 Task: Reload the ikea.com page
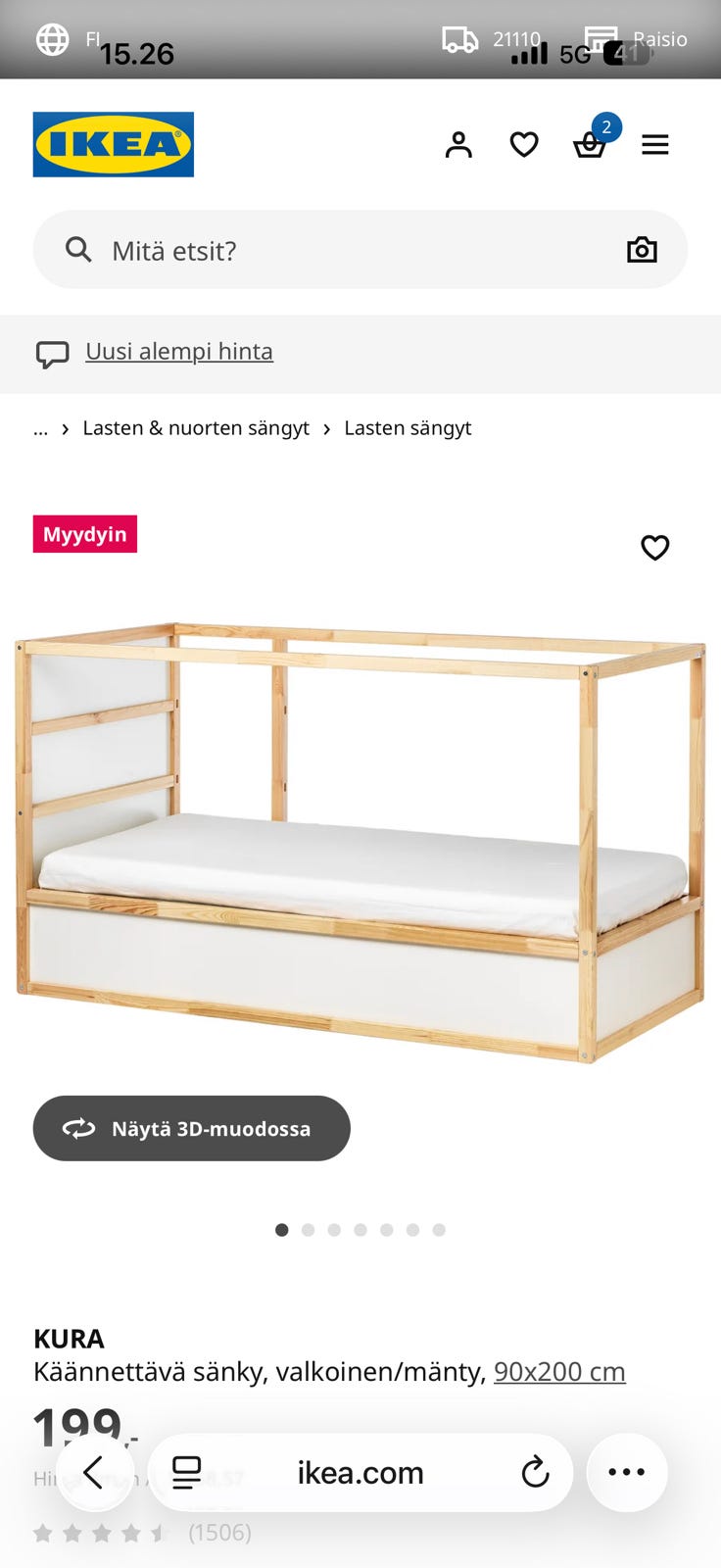(535, 1472)
